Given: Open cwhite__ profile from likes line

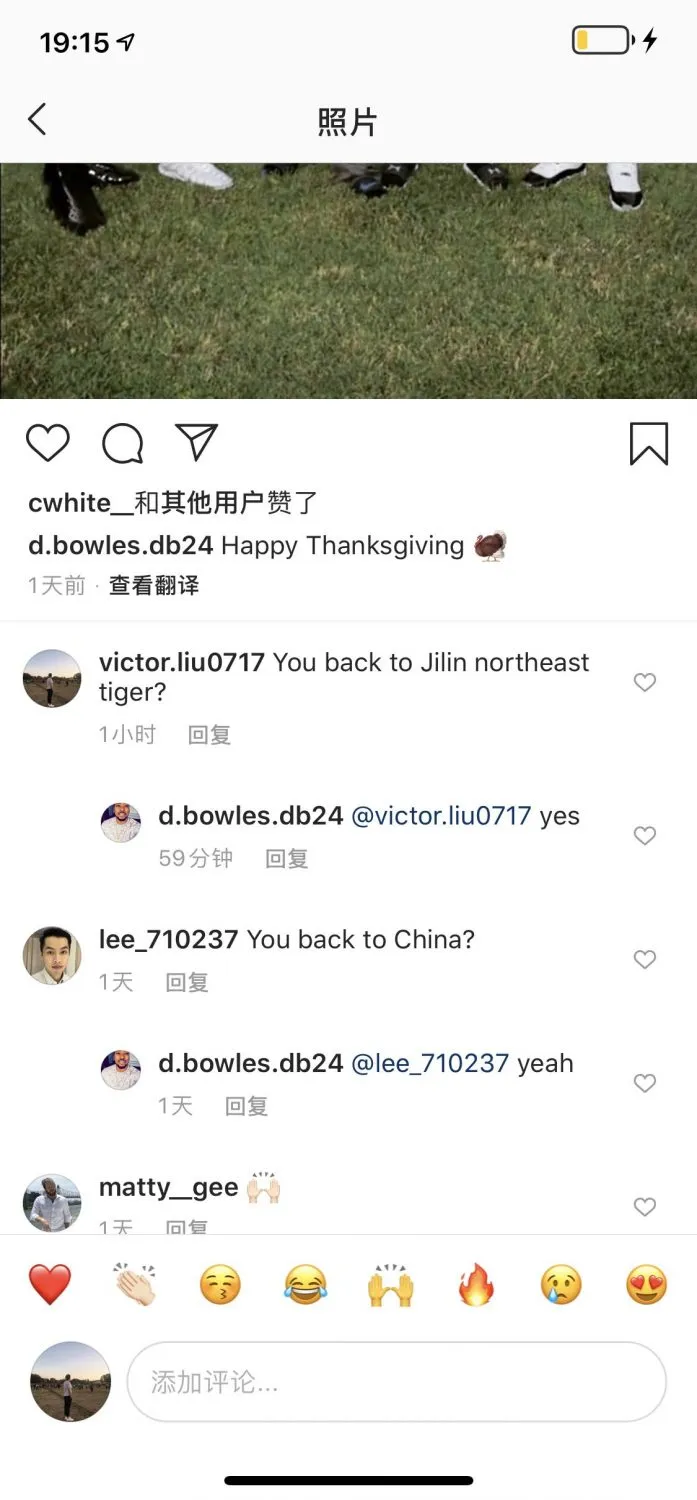Looking at the screenshot, I should pos(79,503).
